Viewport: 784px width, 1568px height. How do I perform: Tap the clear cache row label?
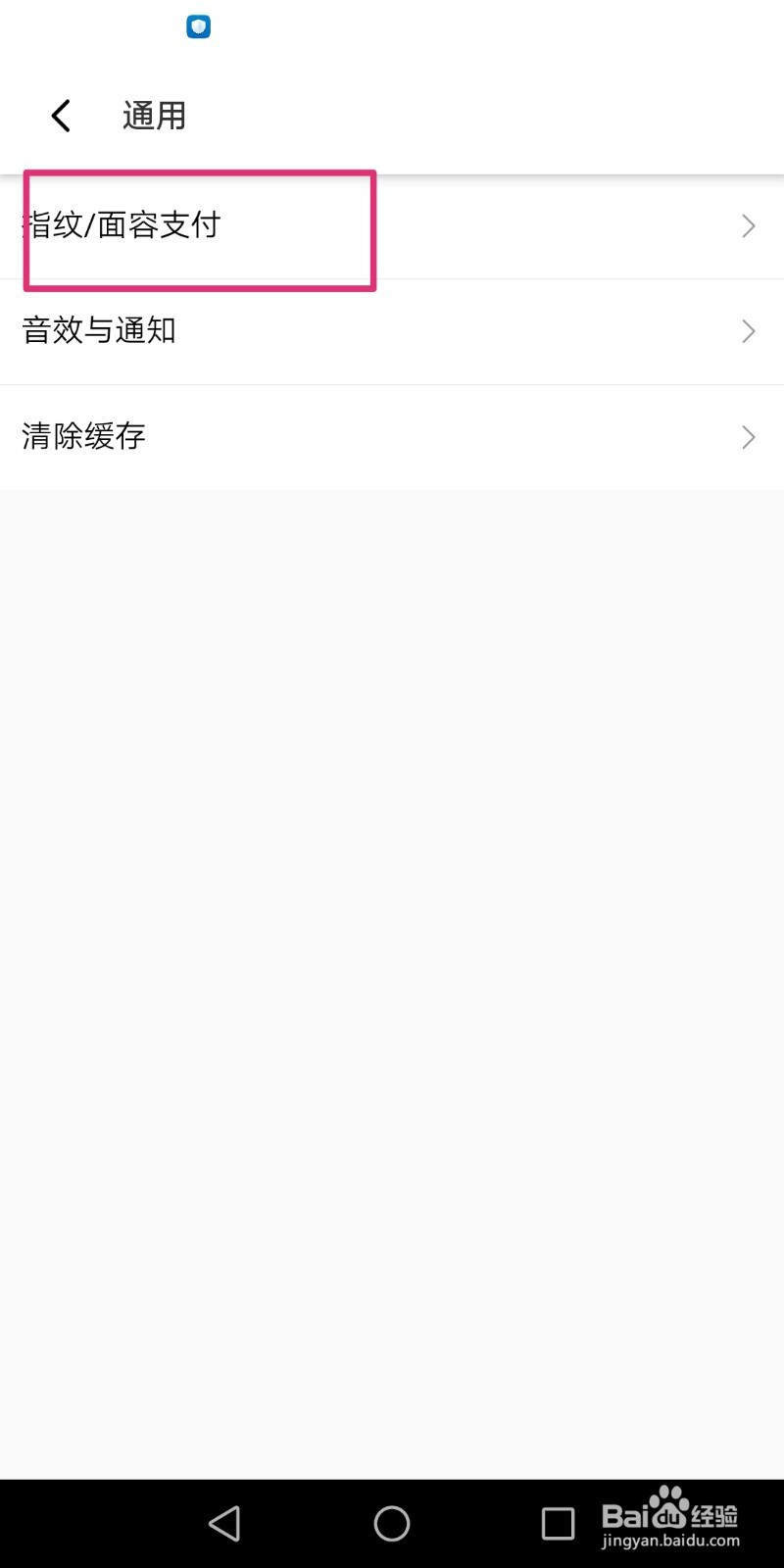83,436
